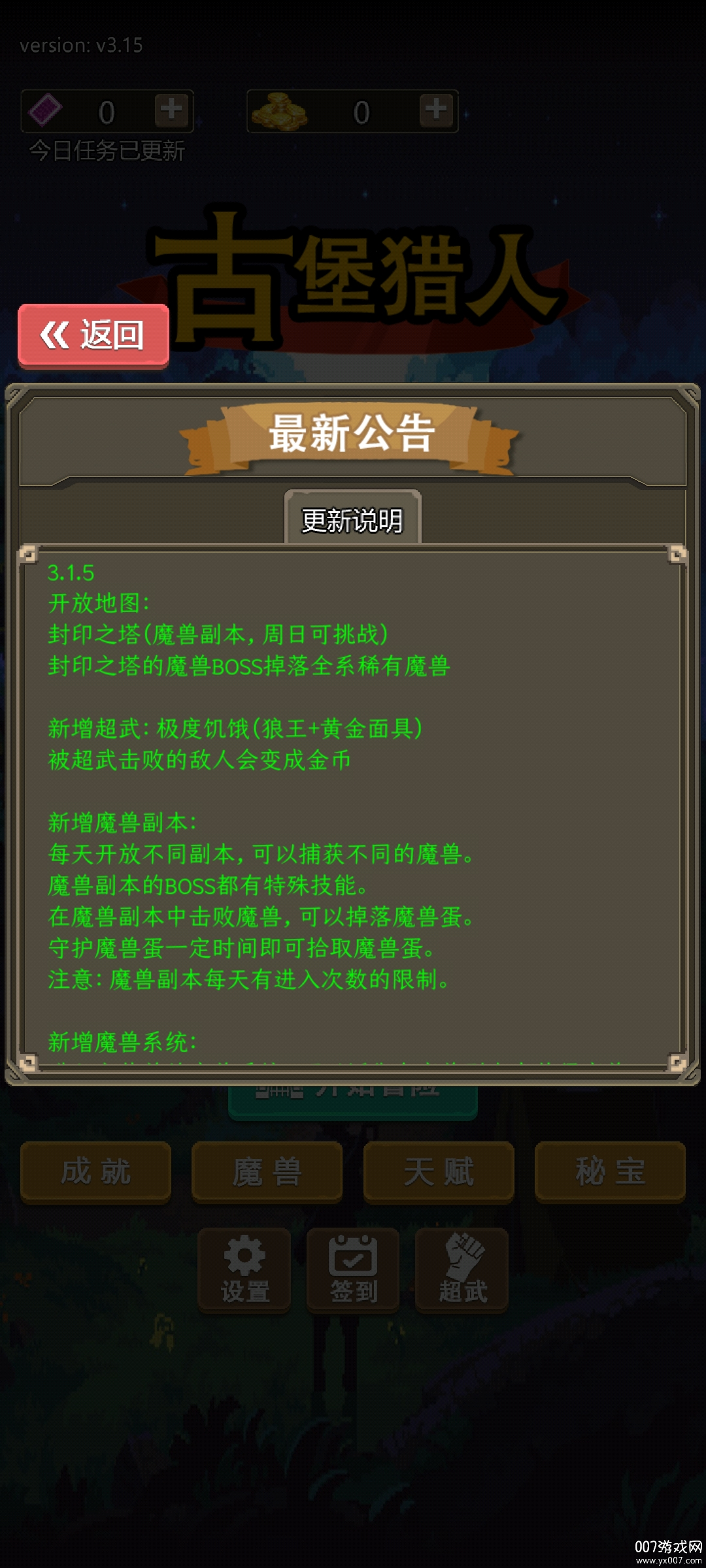706x1568 pixels.
Task: Add more gold coins with plus button
Action: pyautogui.click(x=436, y=110)
